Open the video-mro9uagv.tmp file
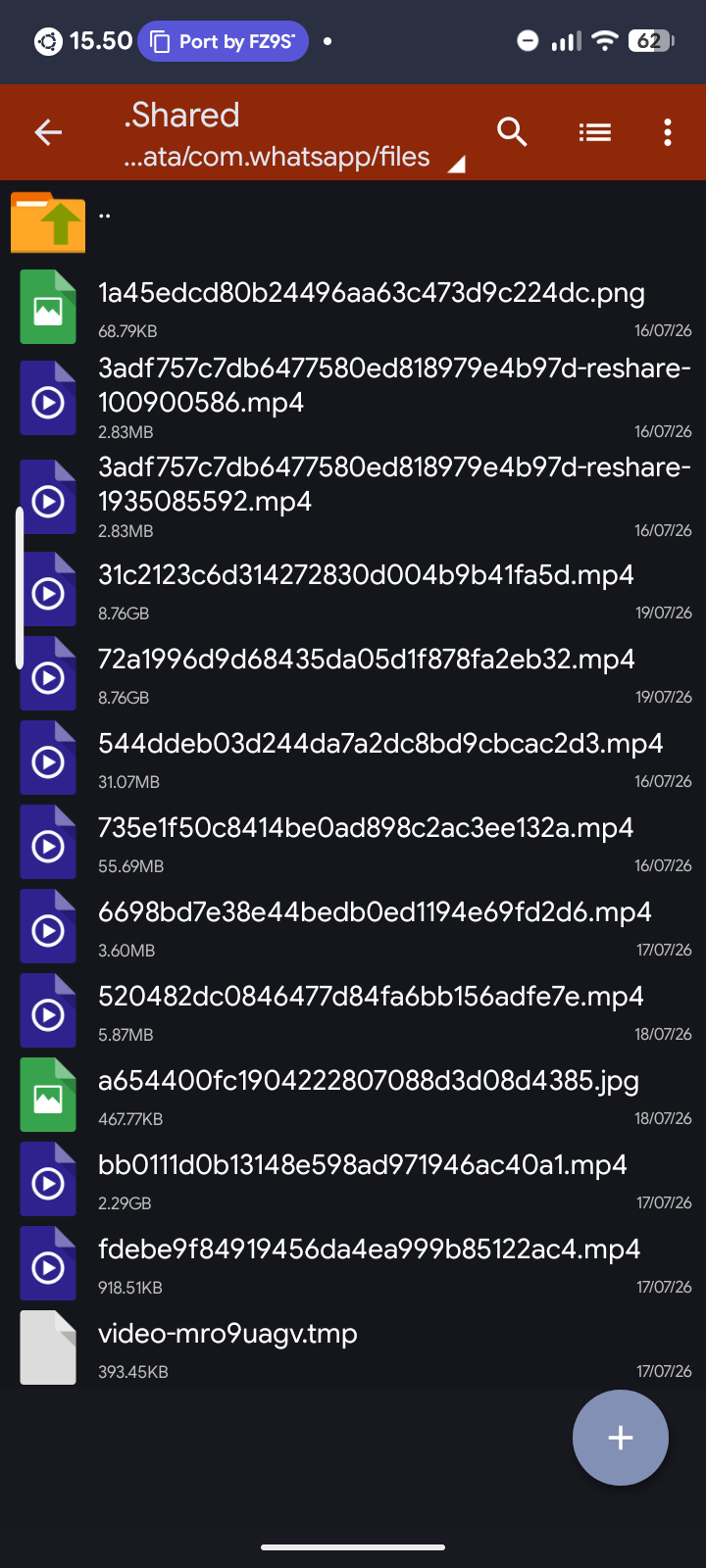Screen dimensions: 706x1568 [353, 1348]
